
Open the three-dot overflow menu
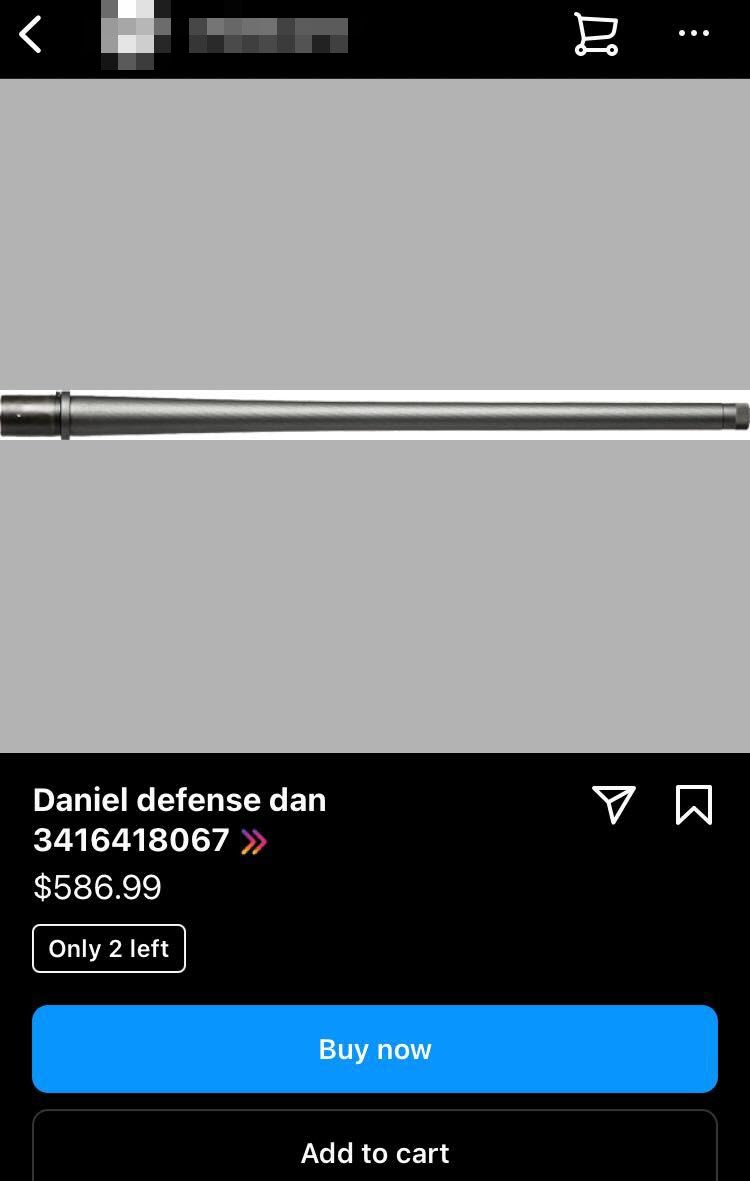pyautogui.click(x=693, y=34)
